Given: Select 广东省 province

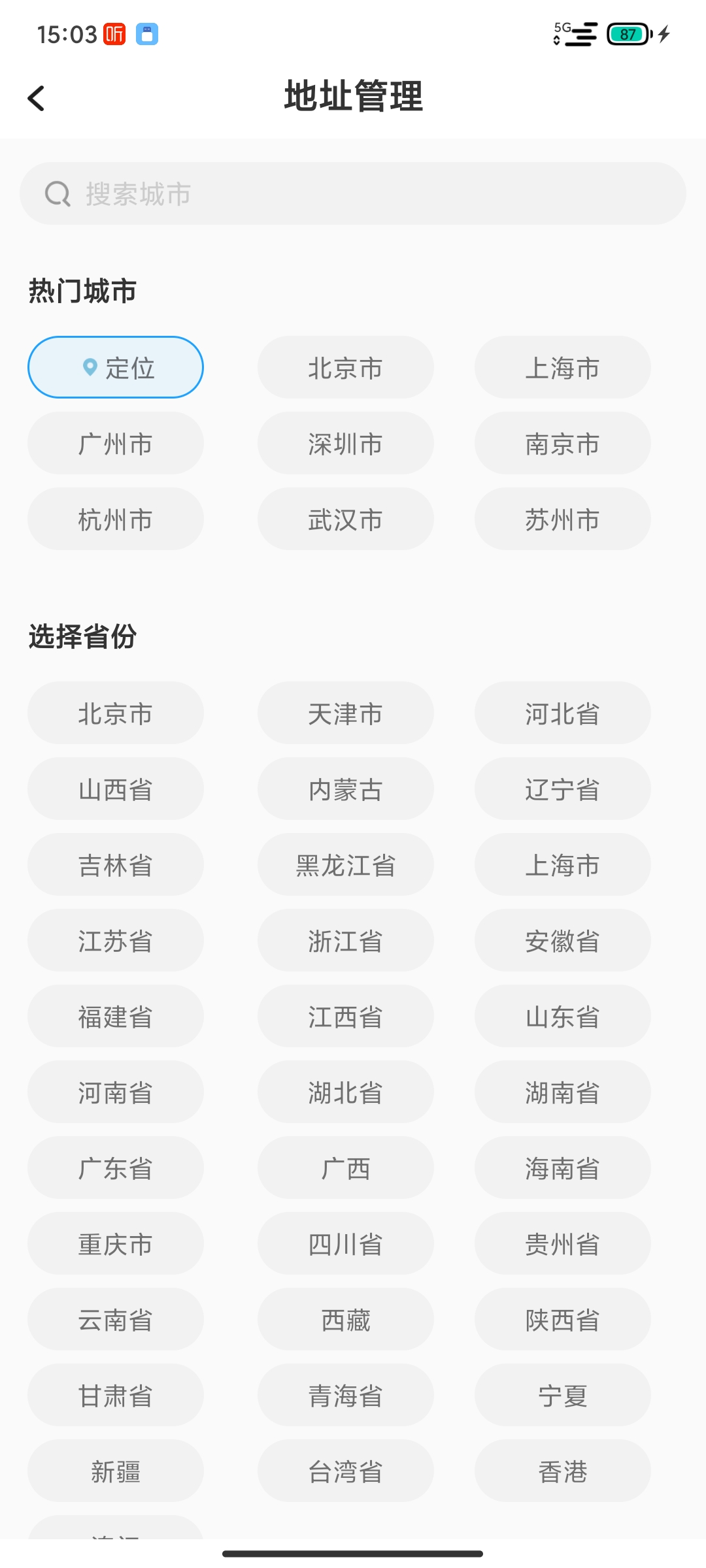Looking at the screenshot, I should (x=116, y=1168).
